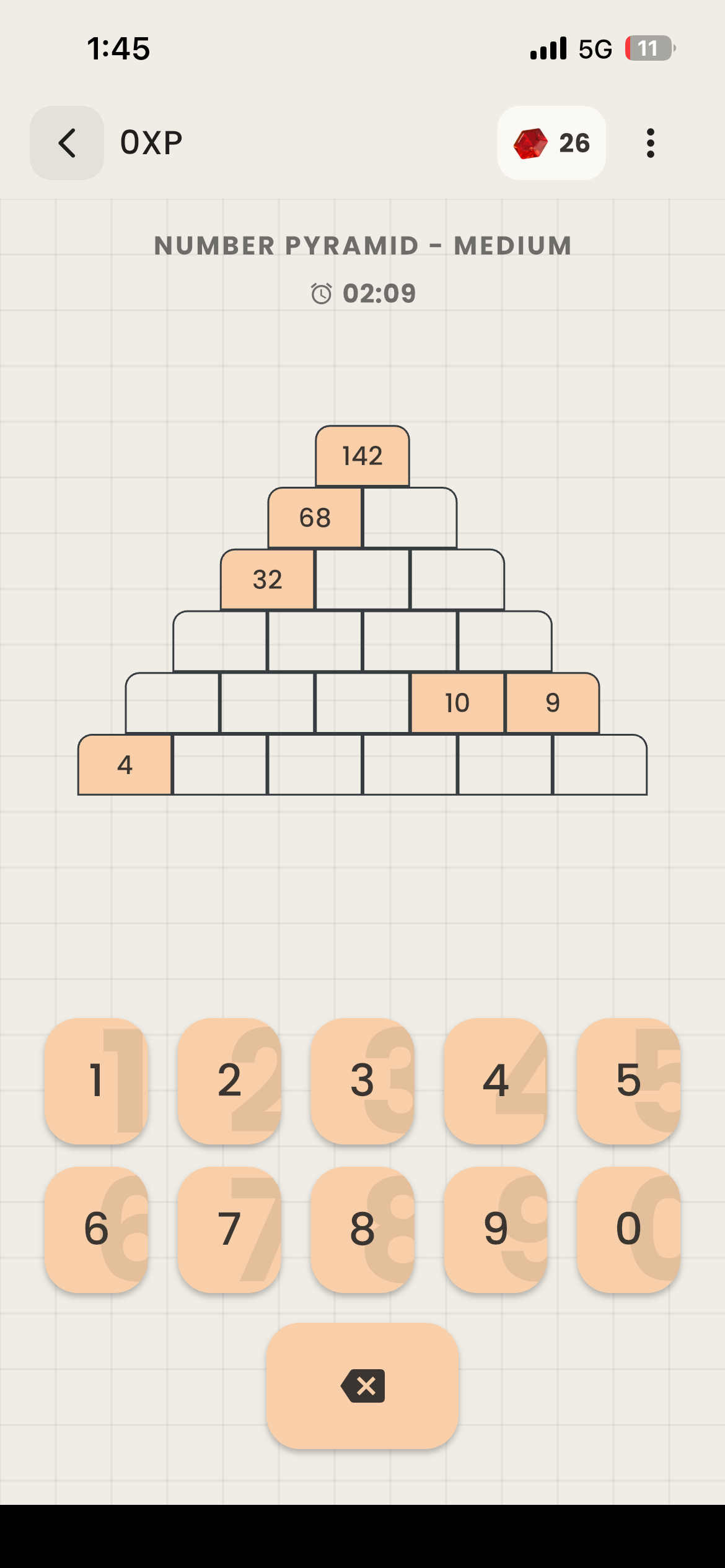Tap number 3 key

pyautogui.click(x=362, y=1081)
